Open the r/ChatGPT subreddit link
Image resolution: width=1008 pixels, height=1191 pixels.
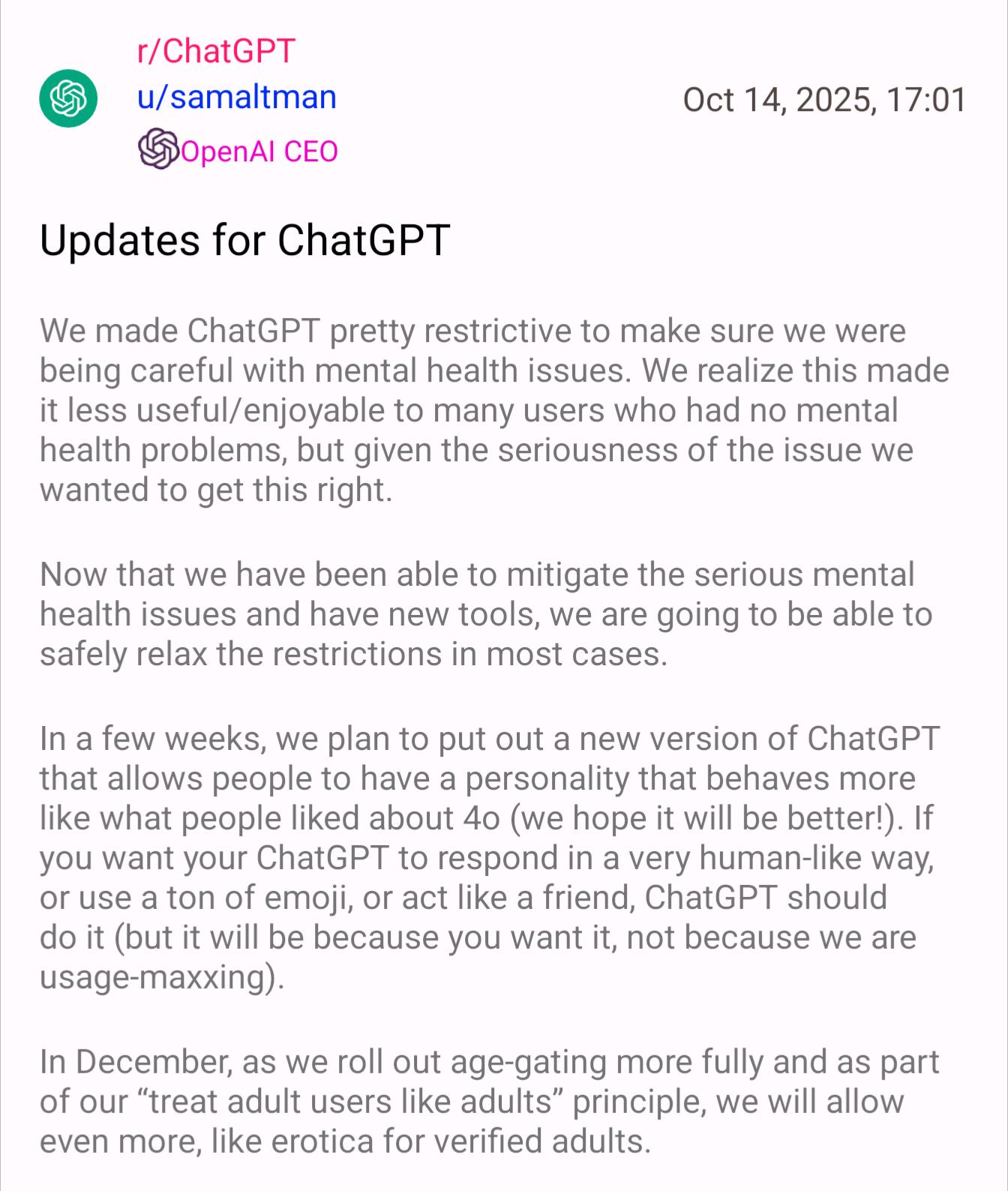[216, 51]
